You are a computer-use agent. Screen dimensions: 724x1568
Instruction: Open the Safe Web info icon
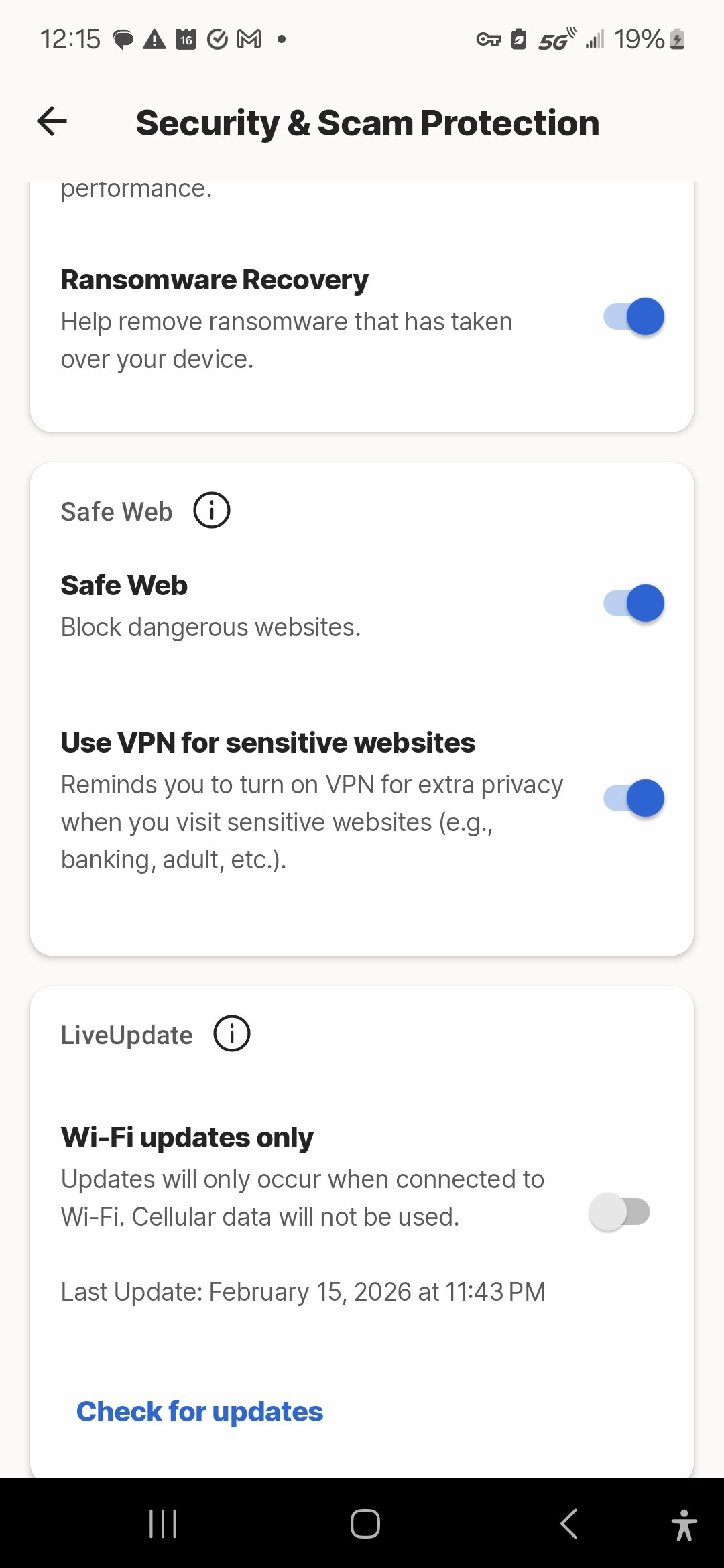[x=212, y=511]
